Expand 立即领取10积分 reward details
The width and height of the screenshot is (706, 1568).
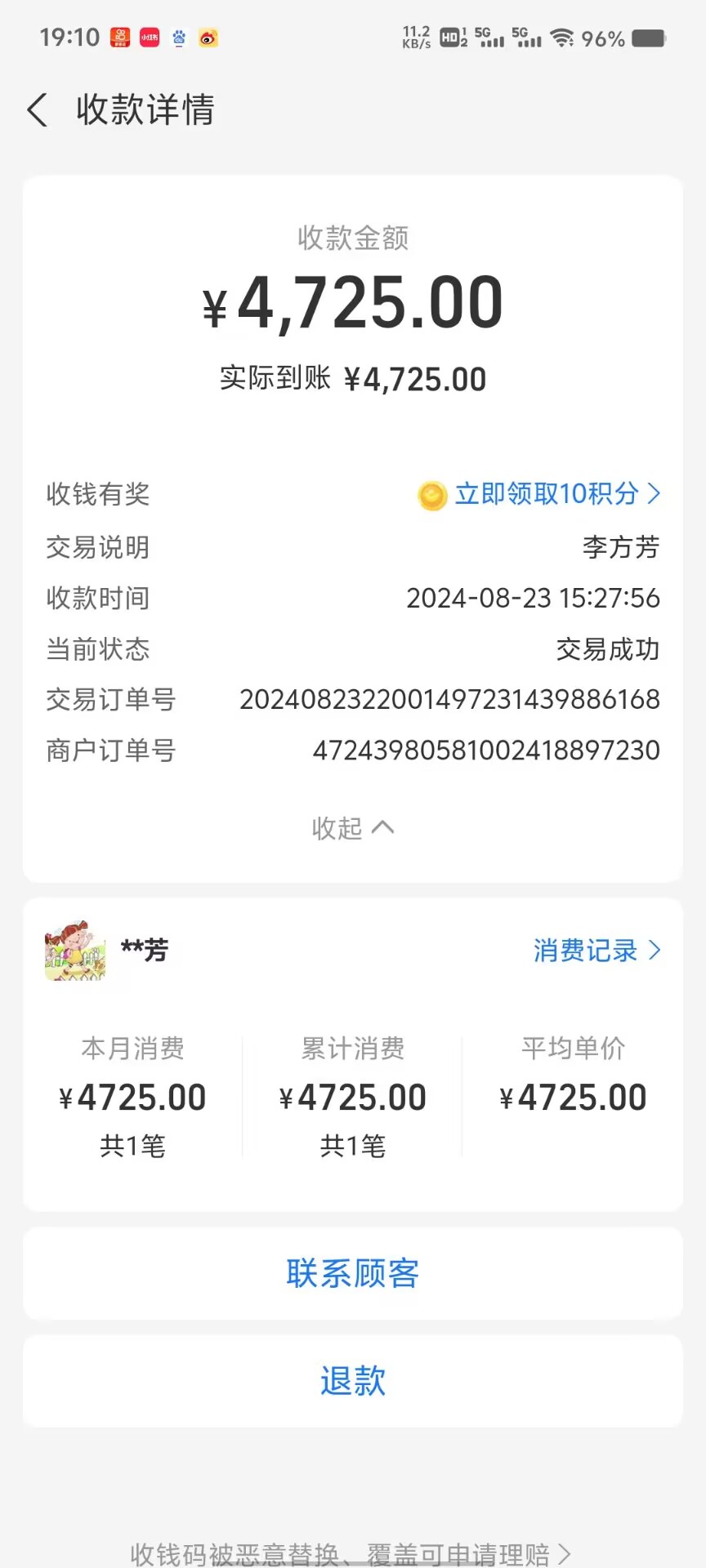[x=552, y=494]
